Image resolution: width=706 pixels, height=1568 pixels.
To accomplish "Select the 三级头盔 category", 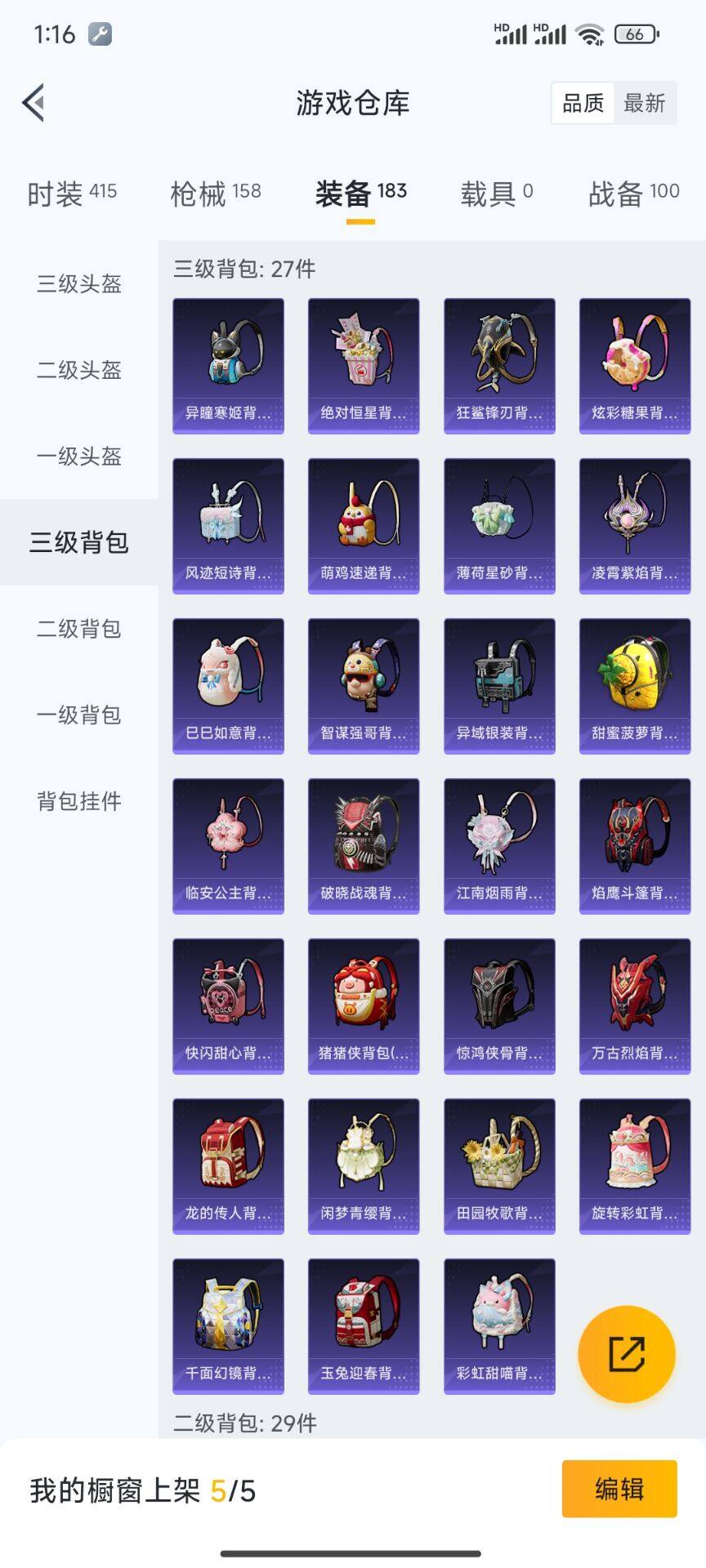I will pos(78,284).
